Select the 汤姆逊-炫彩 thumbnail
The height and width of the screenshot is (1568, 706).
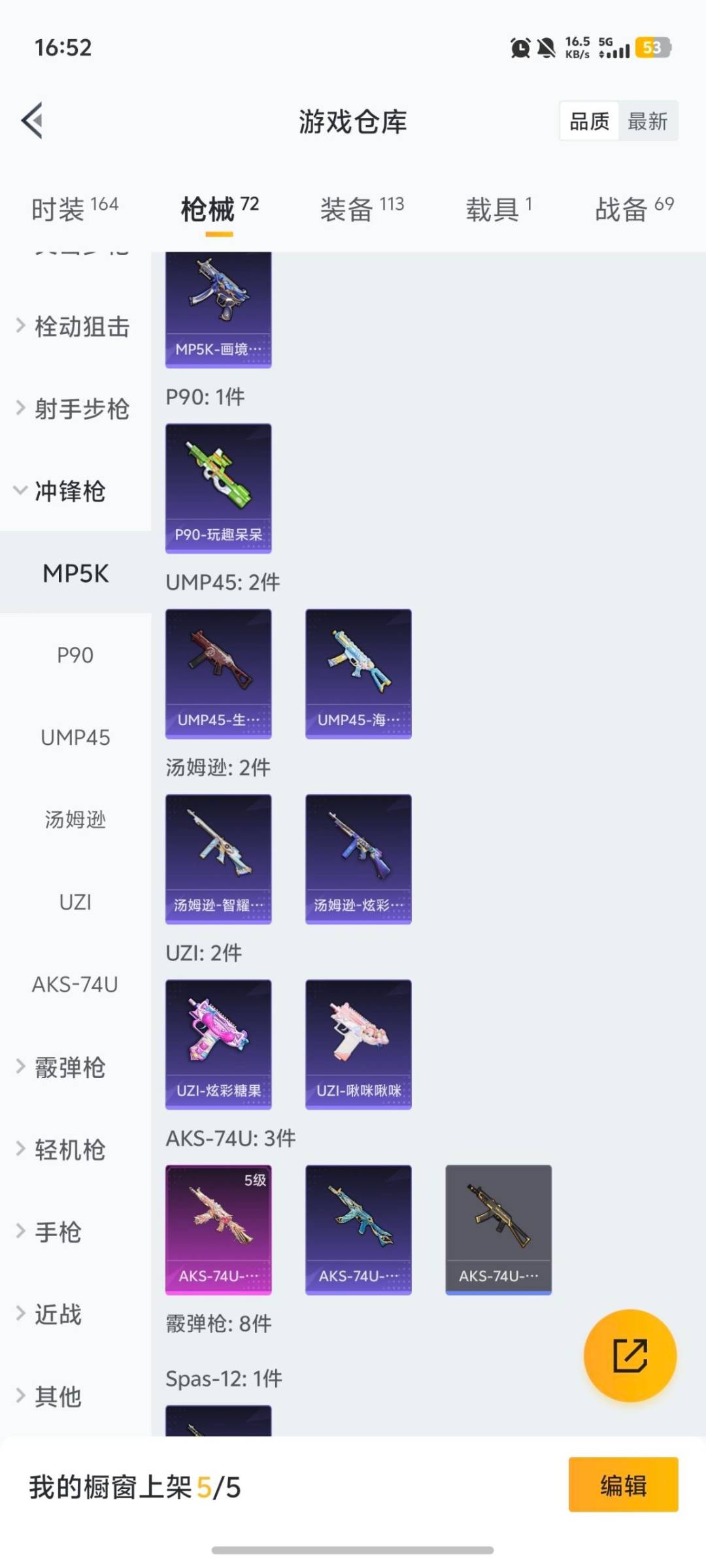tap(358, 859)
